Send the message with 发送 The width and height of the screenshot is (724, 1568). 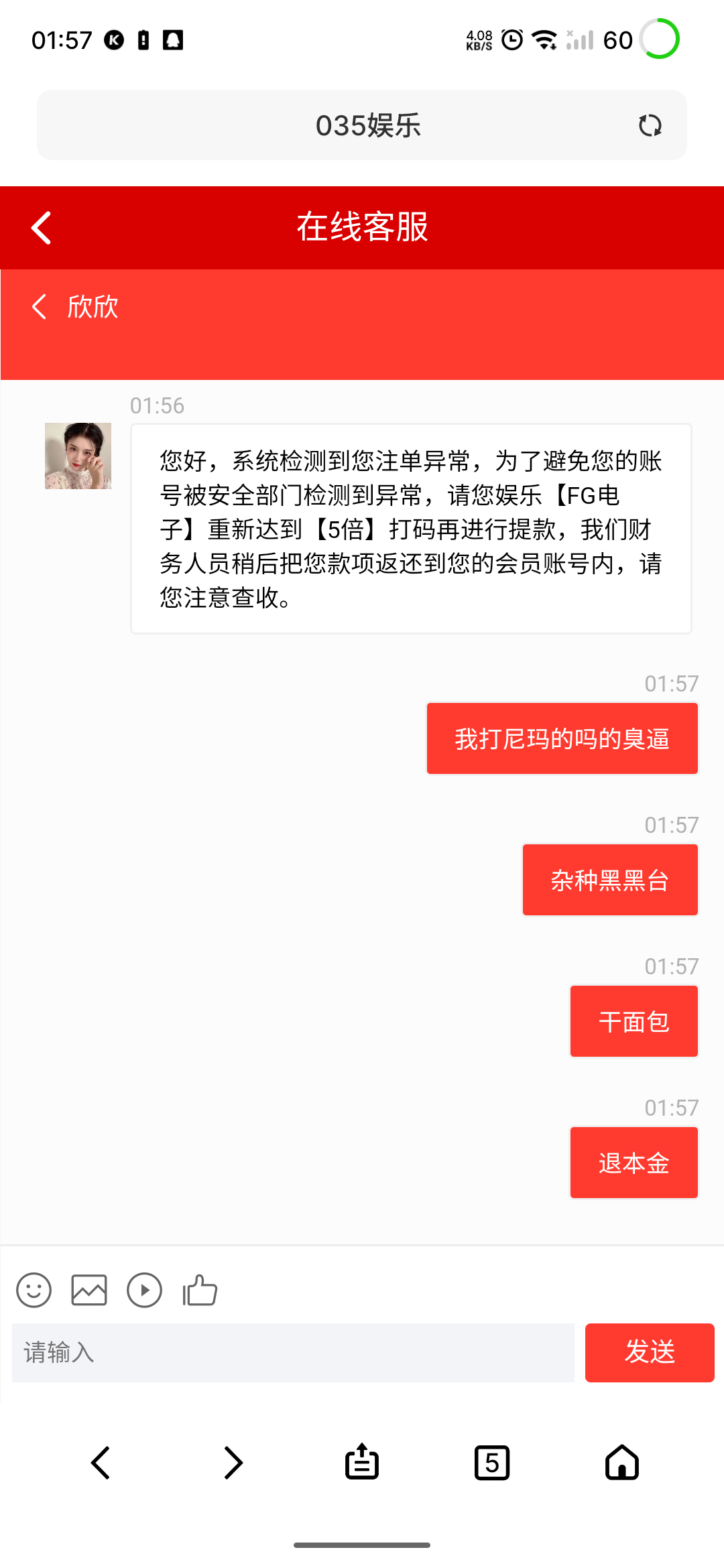[649, 1352]
